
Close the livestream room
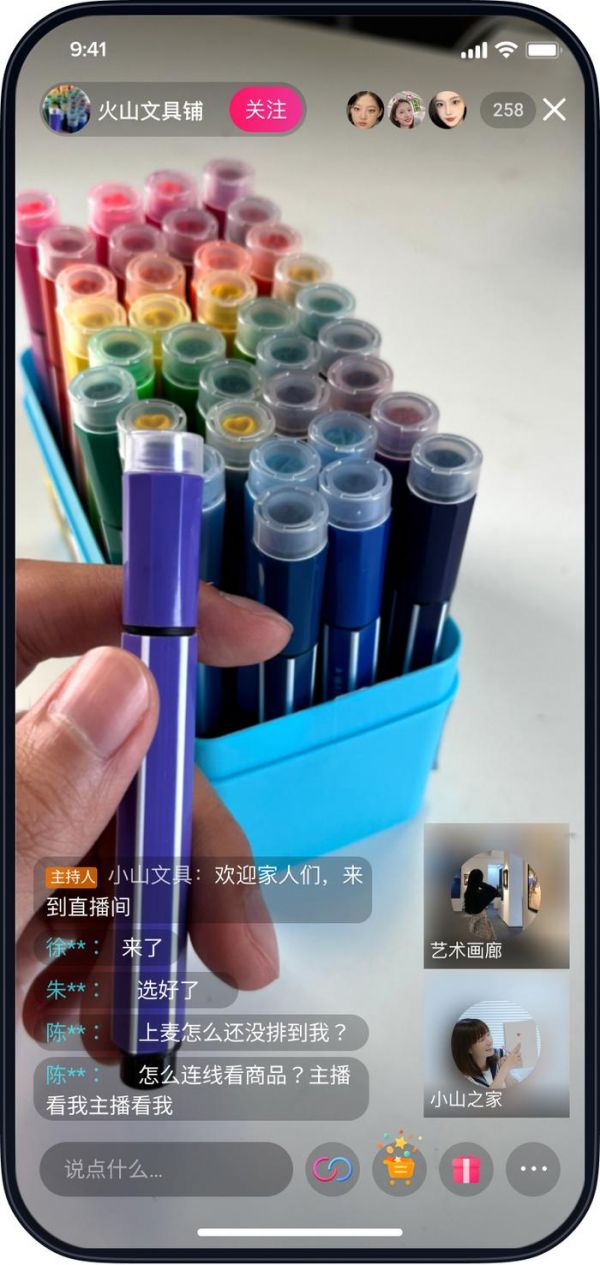[x=554, y=110]
